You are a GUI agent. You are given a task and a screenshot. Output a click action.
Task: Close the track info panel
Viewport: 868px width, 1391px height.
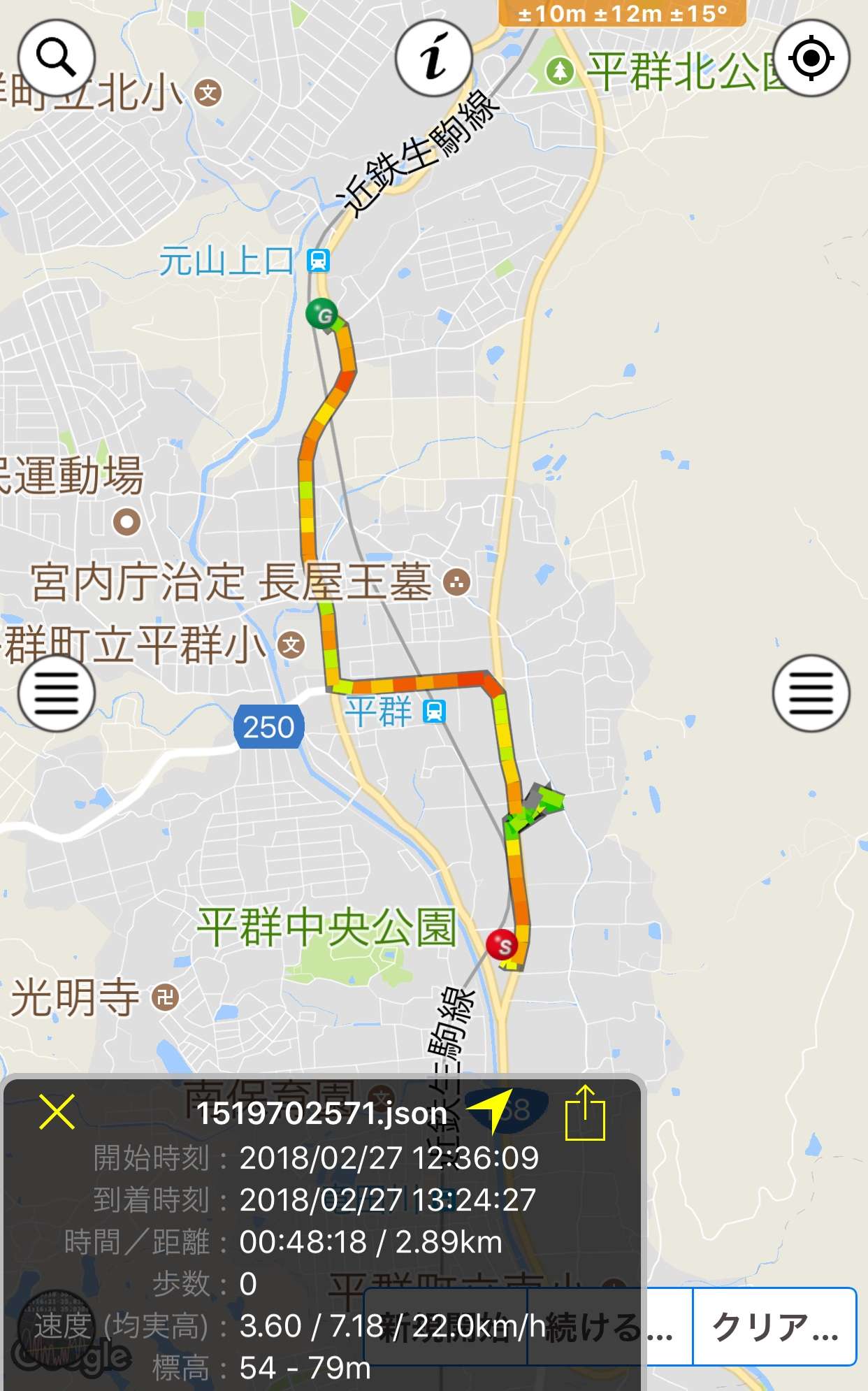point(57,1112)
